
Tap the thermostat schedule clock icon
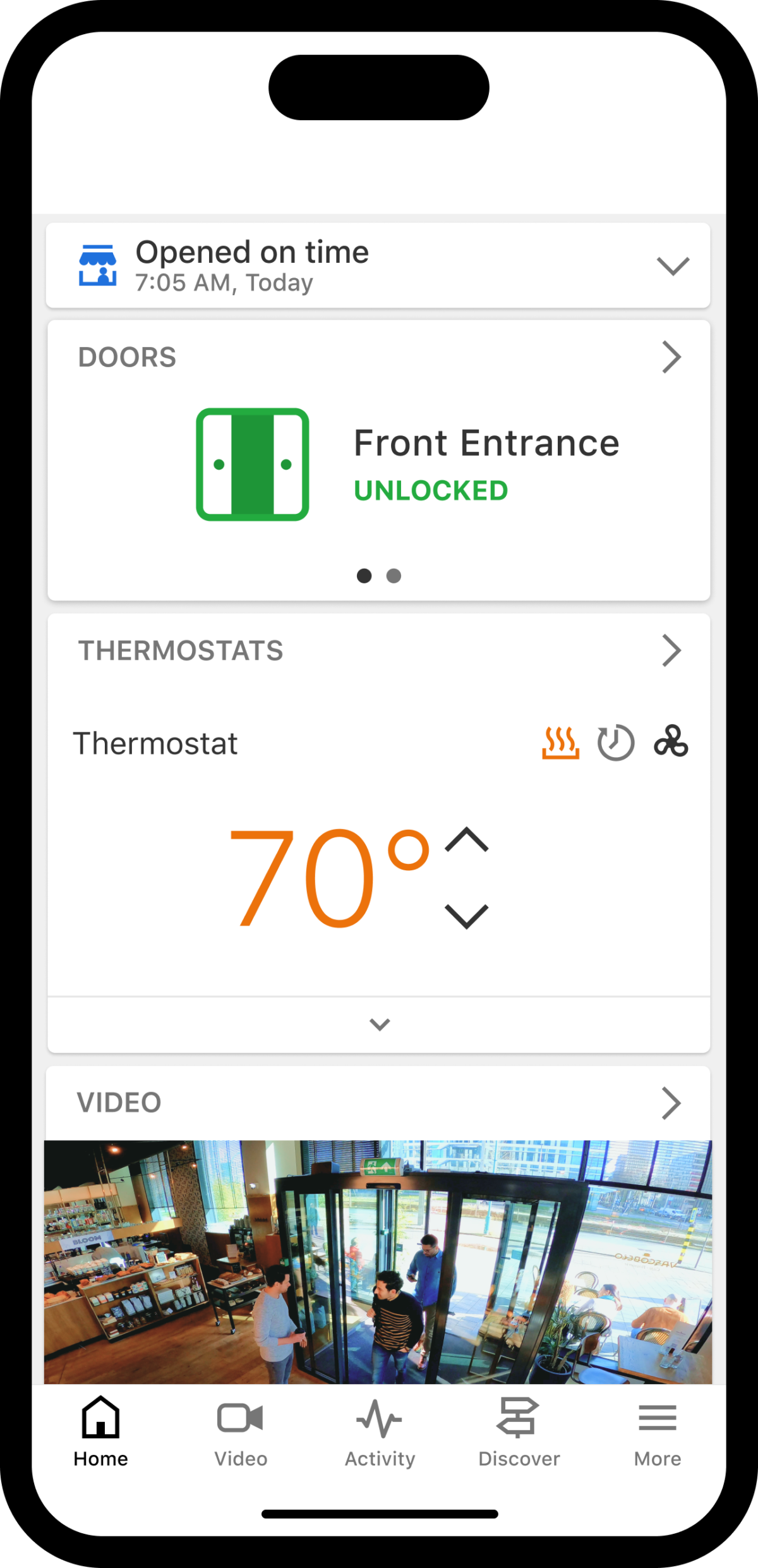click(616, 743)
